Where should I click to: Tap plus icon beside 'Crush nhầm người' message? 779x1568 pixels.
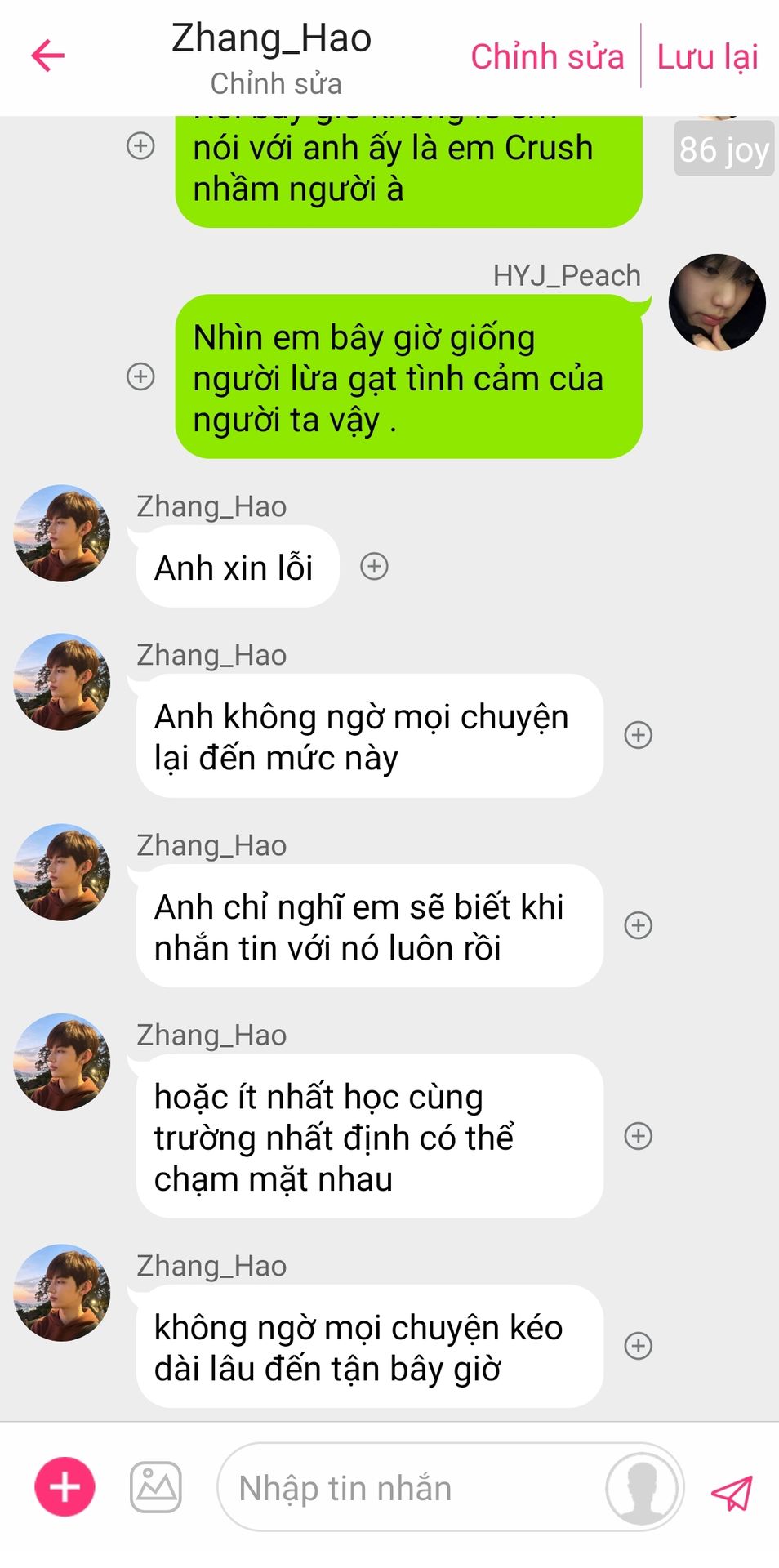tap(140, 146)
